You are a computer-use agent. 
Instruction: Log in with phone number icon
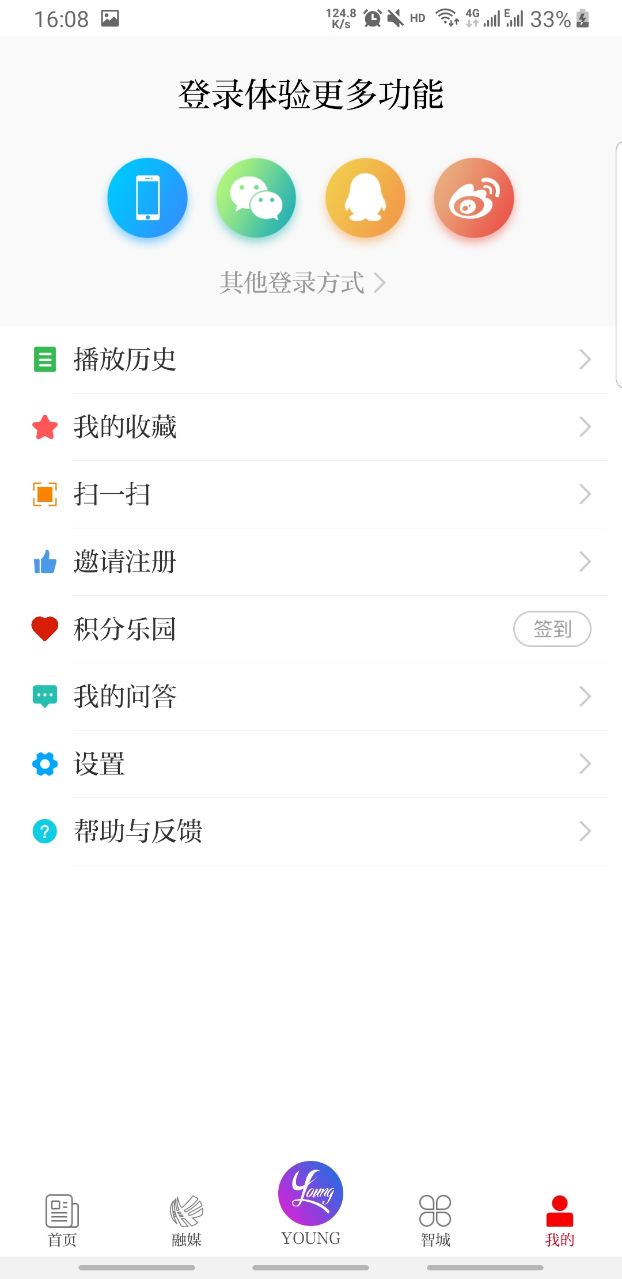(x=147, y=197)
